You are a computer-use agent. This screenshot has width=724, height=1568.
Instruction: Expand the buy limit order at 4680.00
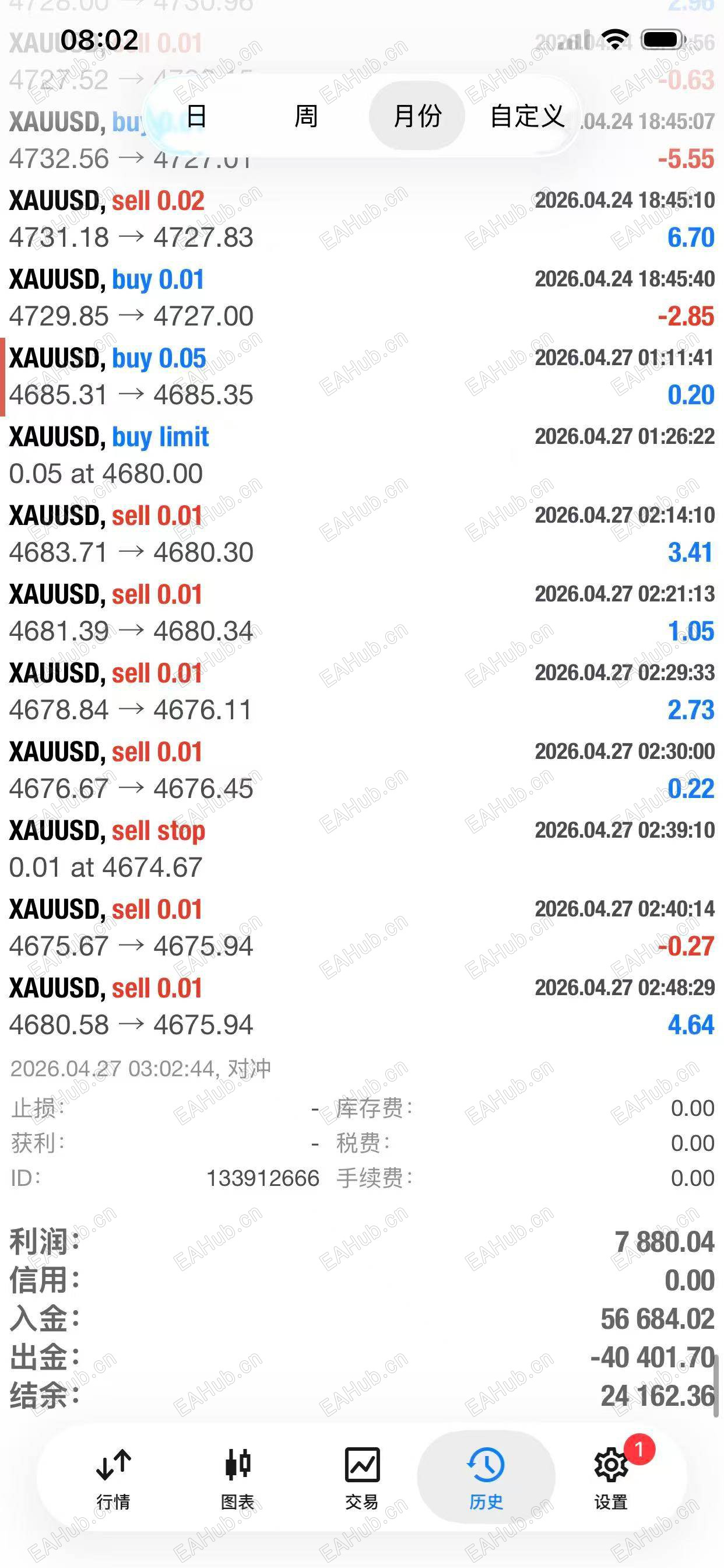tap(362, 456)
